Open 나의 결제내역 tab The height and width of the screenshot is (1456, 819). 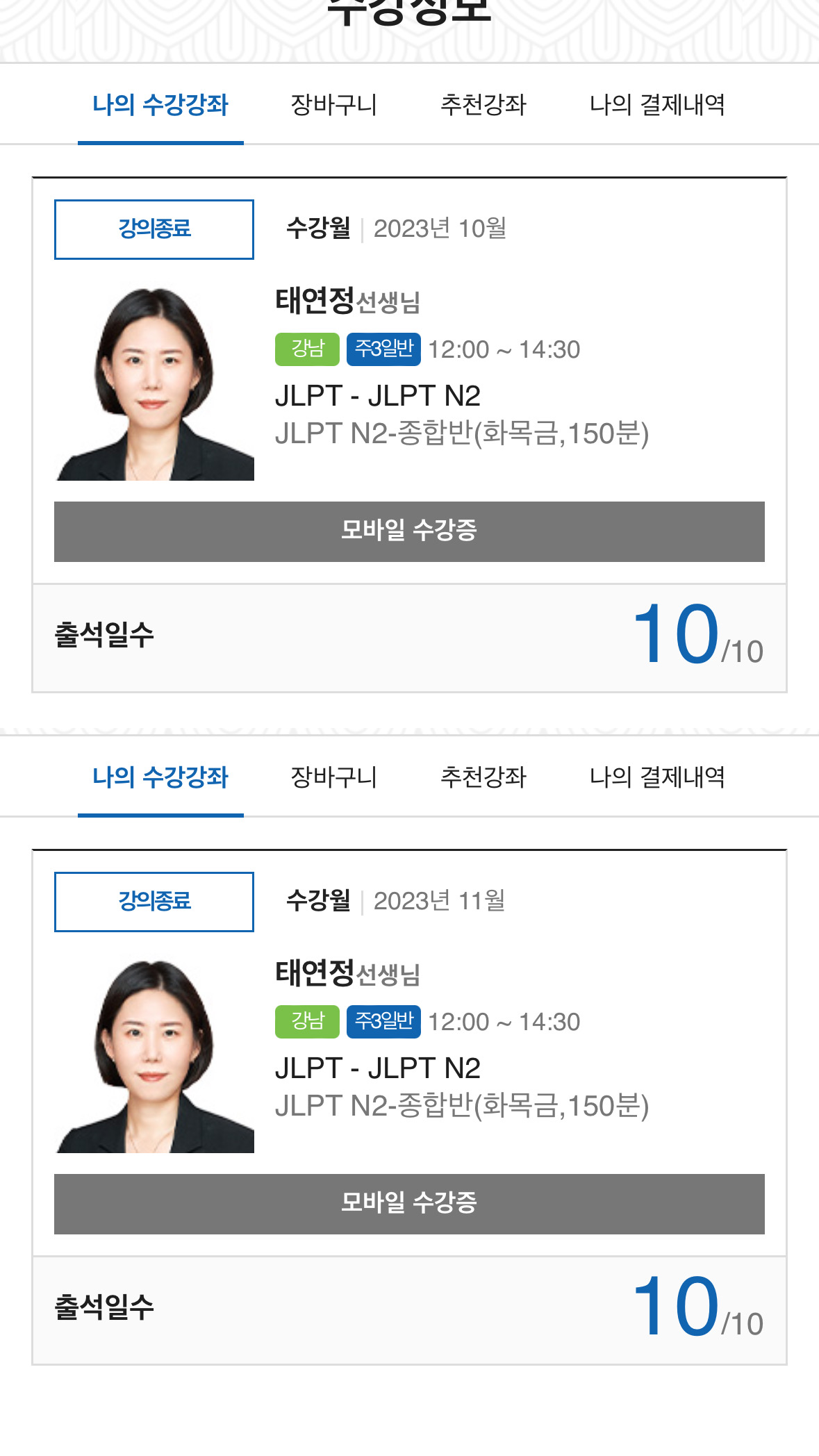[x=659, y=104]
